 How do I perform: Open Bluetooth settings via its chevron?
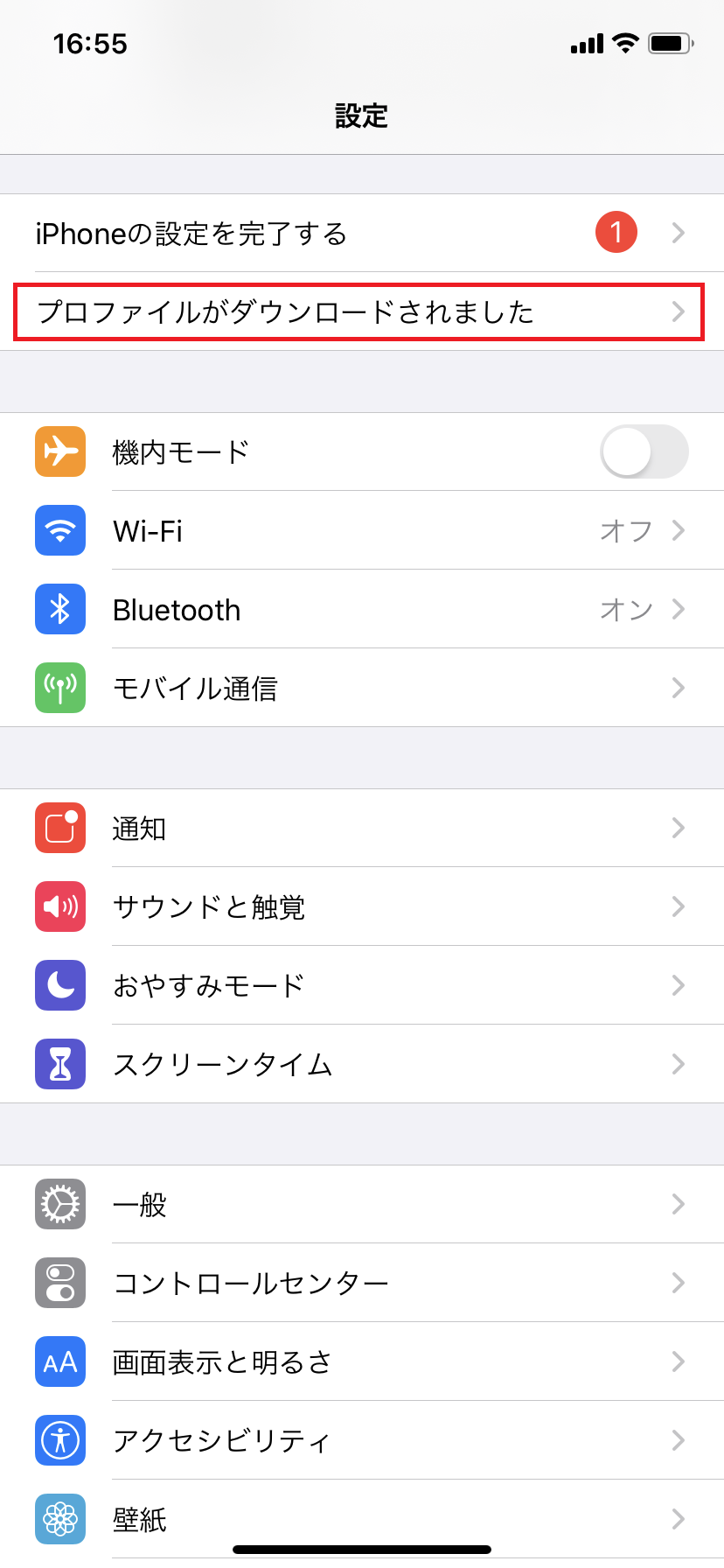679,609
